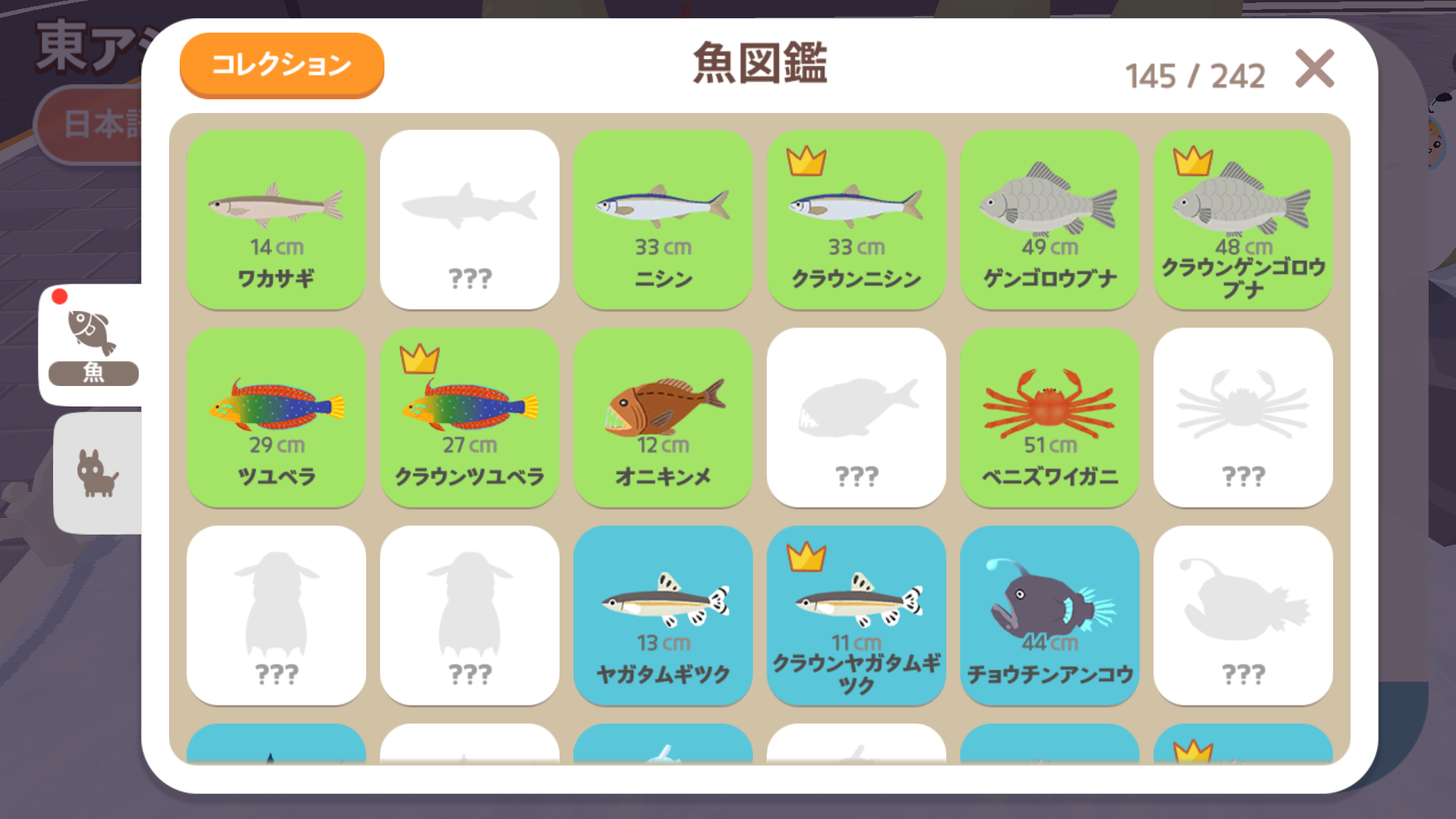Switch to the 魚 fish tab
Screen dimensions: 1456x819
(x=93, y=345)
